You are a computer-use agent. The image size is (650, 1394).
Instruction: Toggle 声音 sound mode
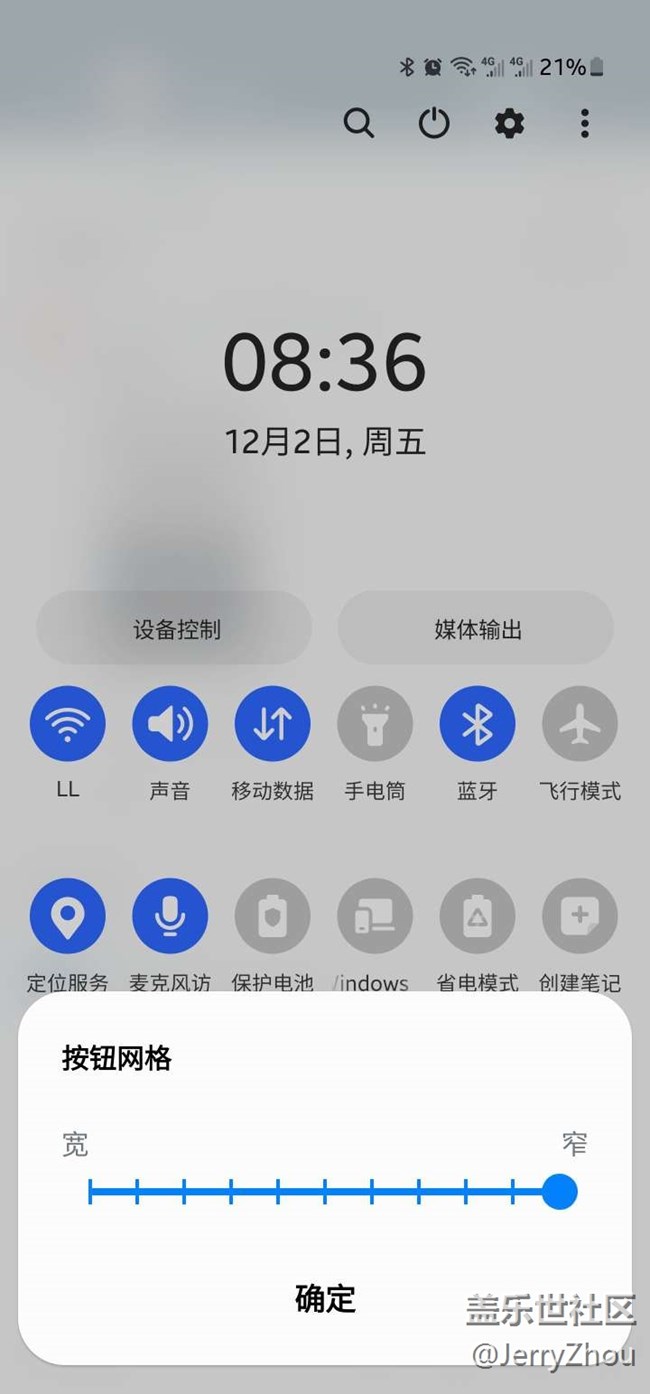[x=170, y=724]
